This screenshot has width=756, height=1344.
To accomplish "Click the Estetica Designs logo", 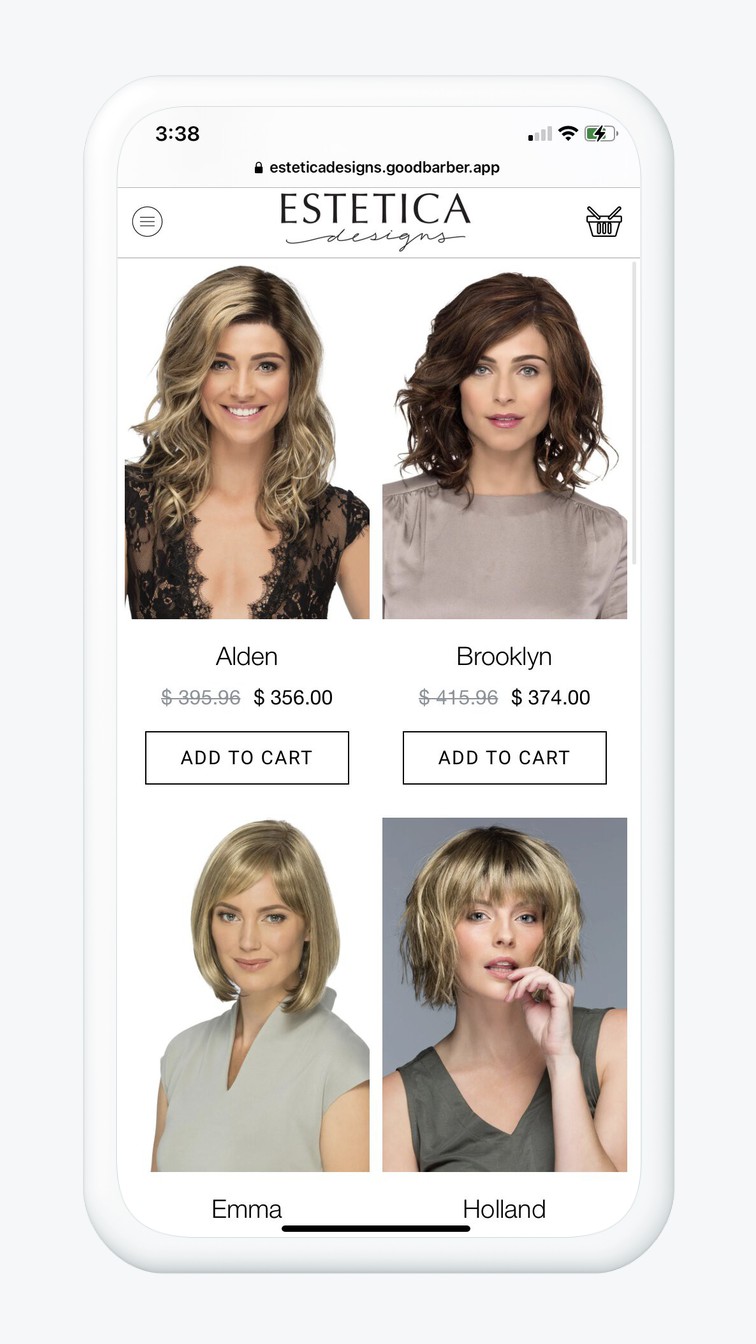I will pyautogui.click(x=375, y=221).
